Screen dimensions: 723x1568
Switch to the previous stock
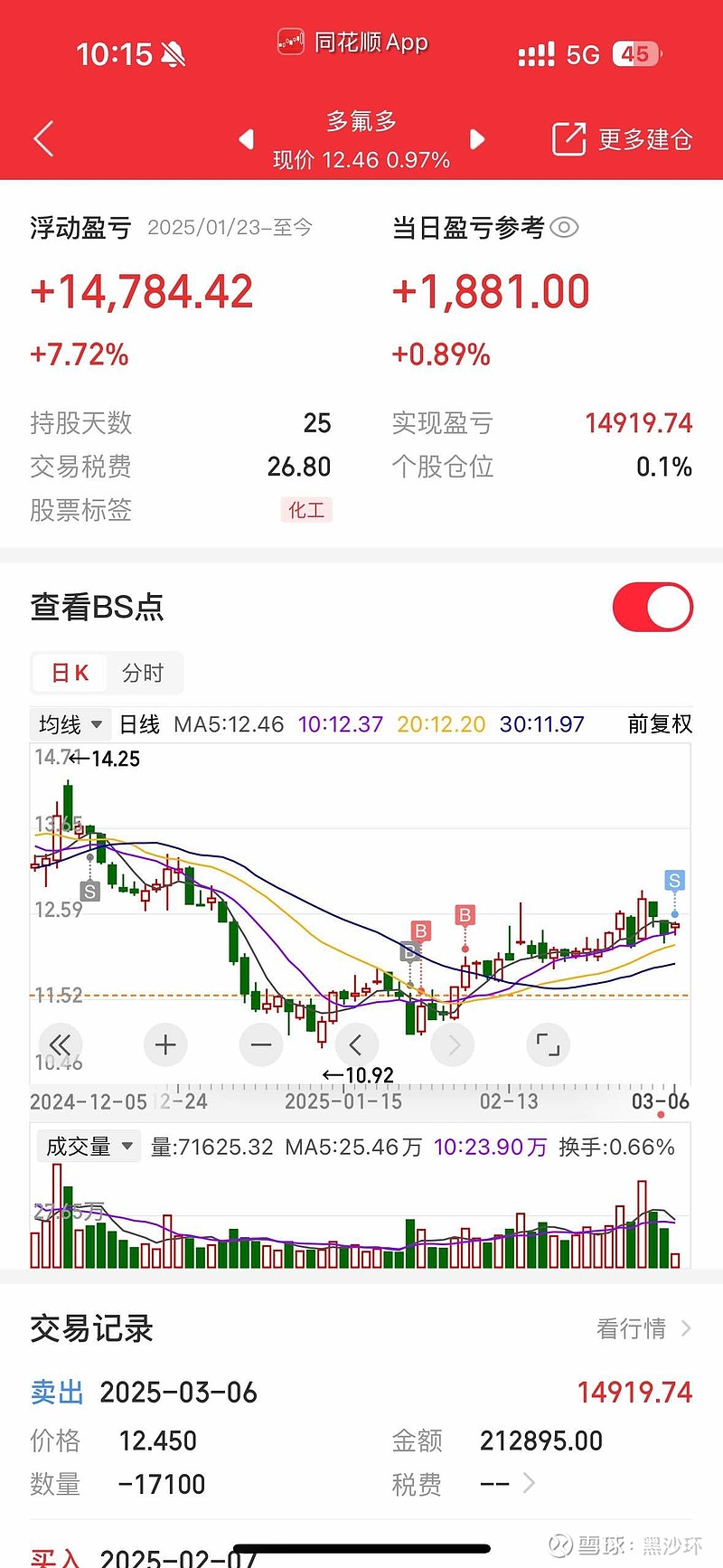246,139
